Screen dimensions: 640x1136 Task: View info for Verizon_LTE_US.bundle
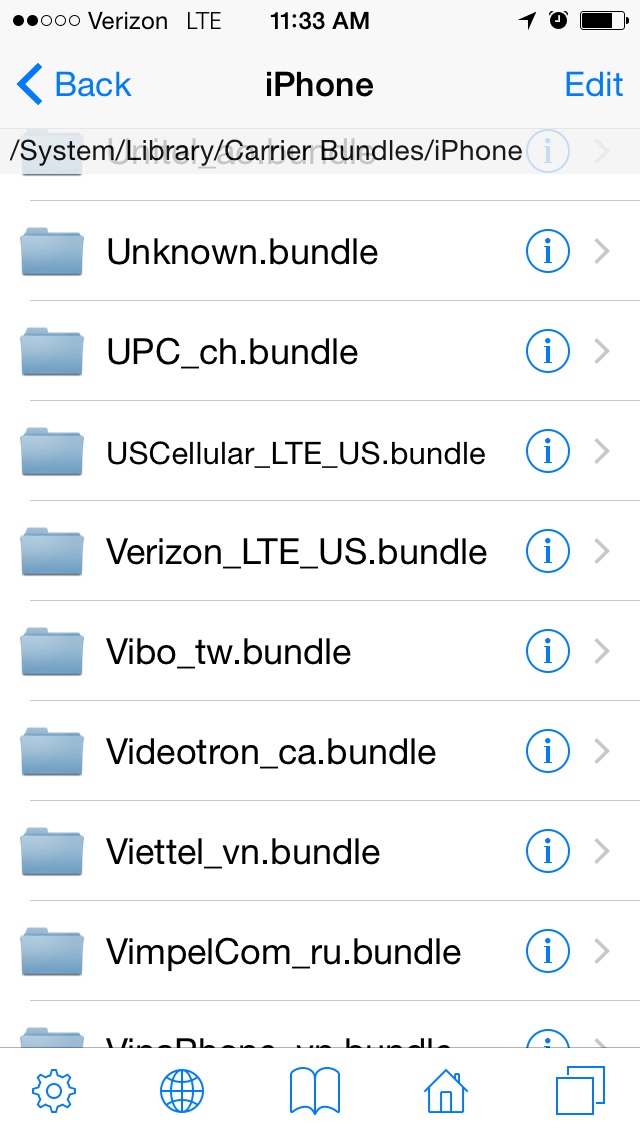click(547, 551)
